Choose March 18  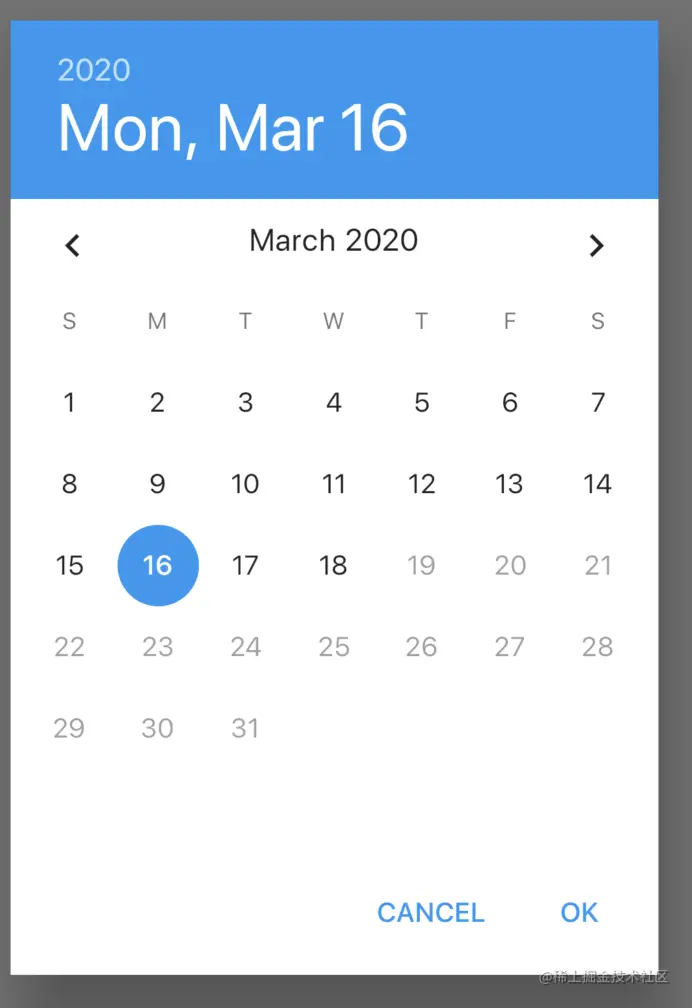click(333, 566)
